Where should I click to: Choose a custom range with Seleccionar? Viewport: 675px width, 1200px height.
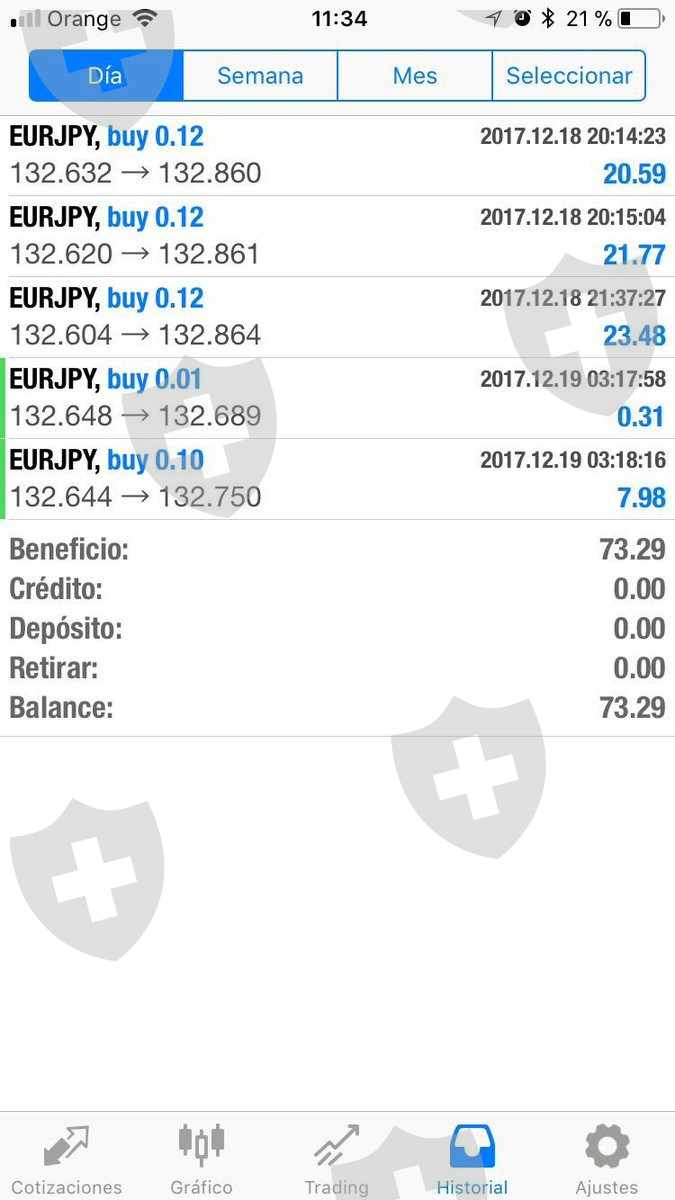coord(569,76)
